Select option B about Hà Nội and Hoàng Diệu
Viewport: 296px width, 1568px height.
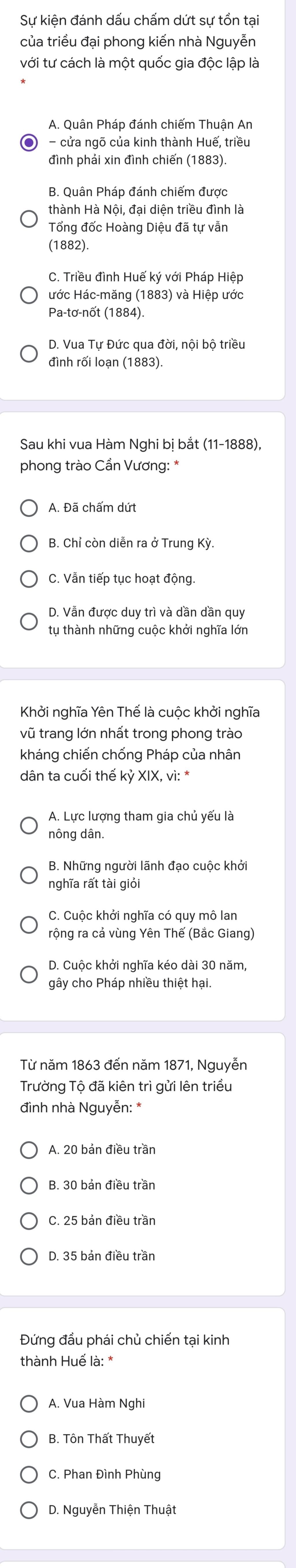29,219
